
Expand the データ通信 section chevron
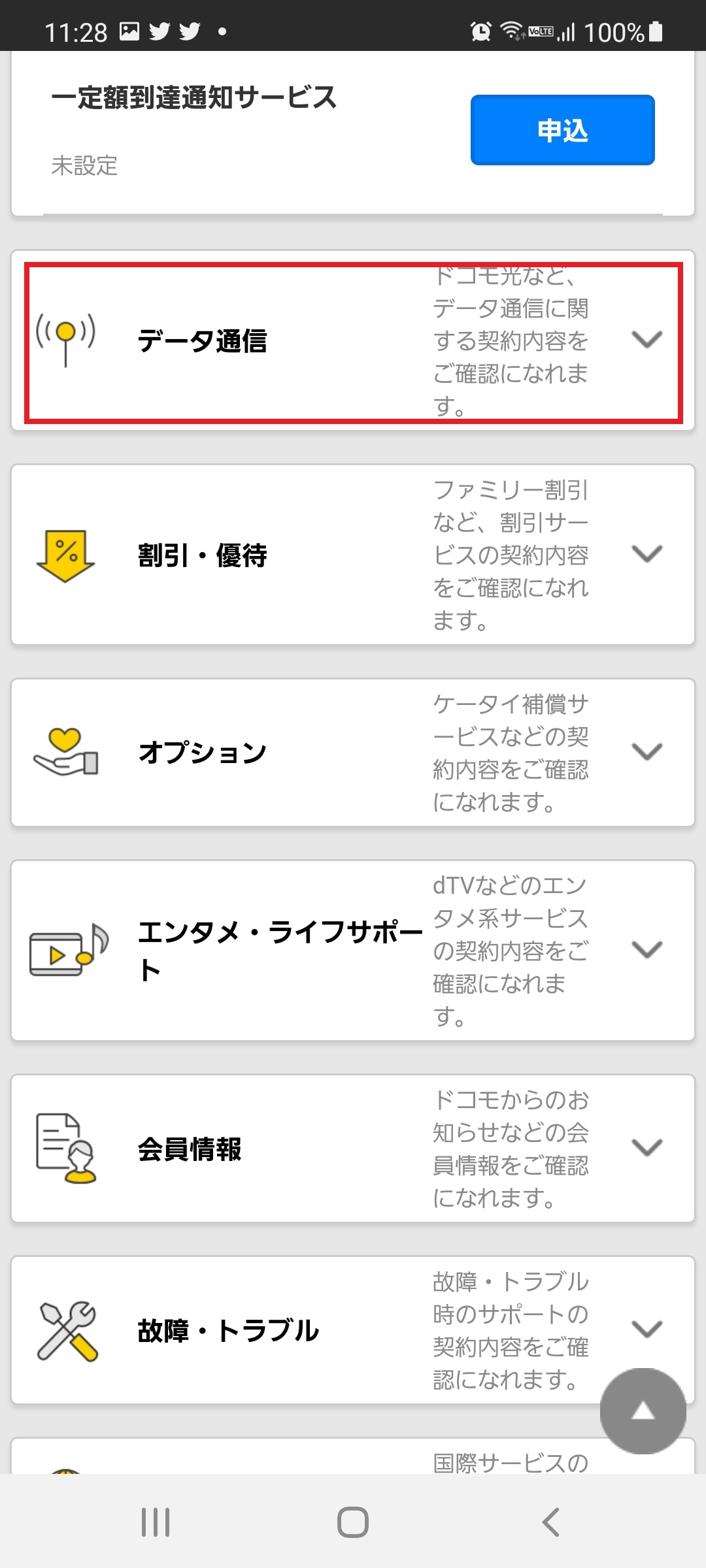(x=647, y=340)
